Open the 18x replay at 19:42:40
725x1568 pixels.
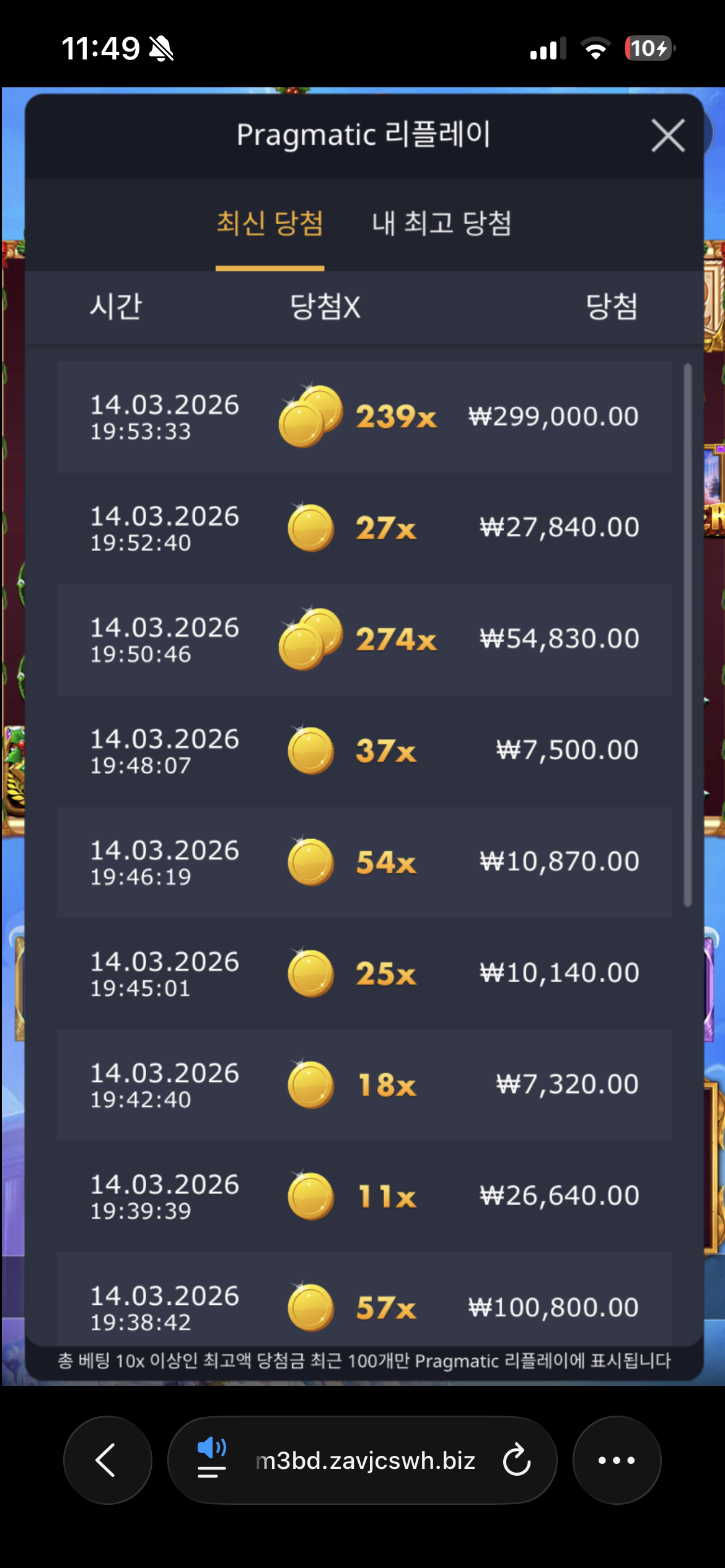364,1085
